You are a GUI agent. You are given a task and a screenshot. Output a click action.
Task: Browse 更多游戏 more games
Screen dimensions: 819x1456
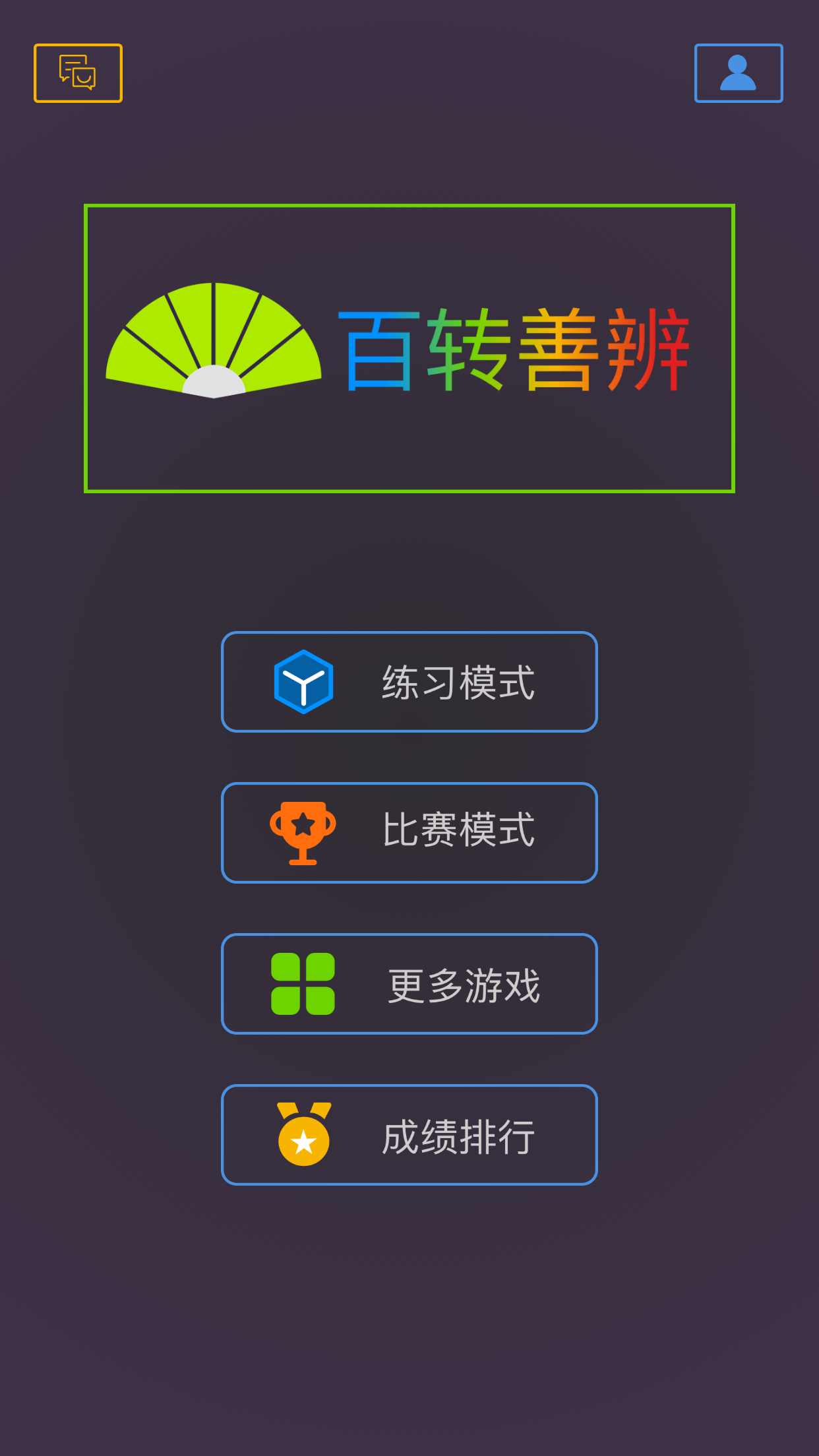click(409, 984)
